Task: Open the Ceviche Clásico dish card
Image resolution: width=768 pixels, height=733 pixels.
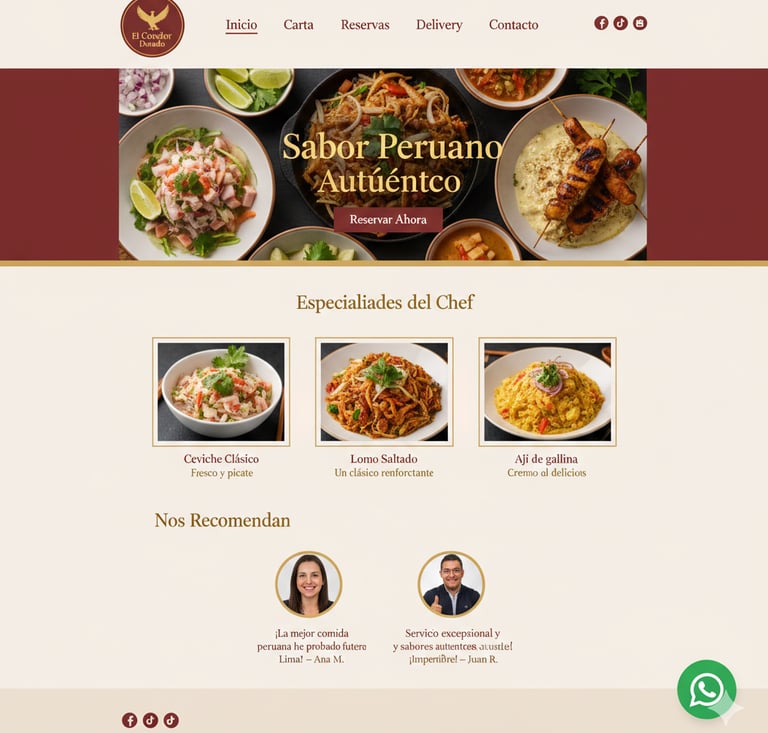Action: click(x=221, y=392)
